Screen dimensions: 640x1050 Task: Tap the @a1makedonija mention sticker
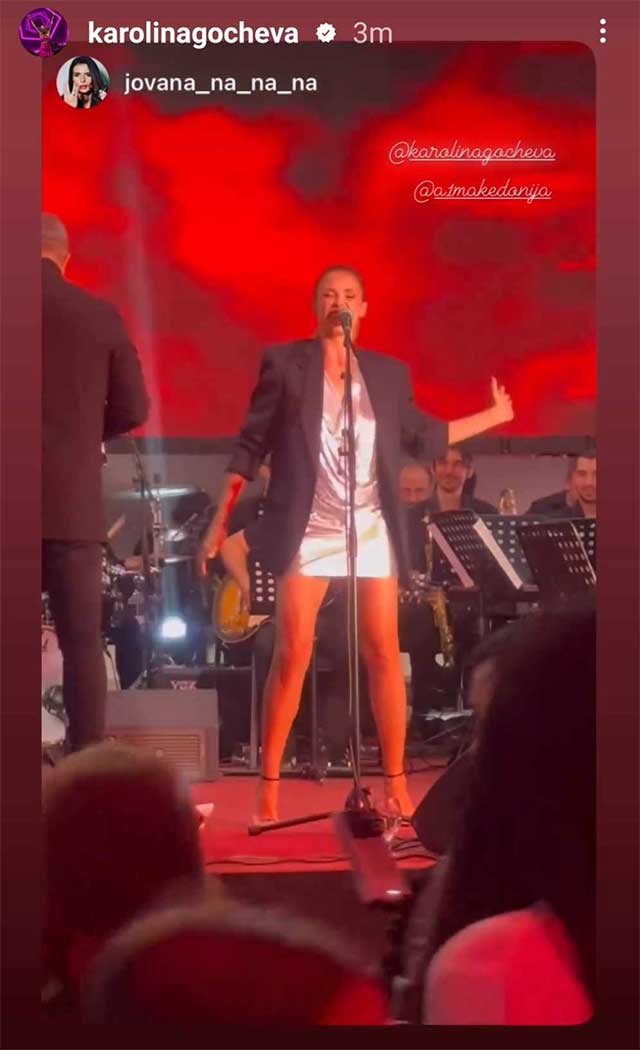tap(482, 191)
